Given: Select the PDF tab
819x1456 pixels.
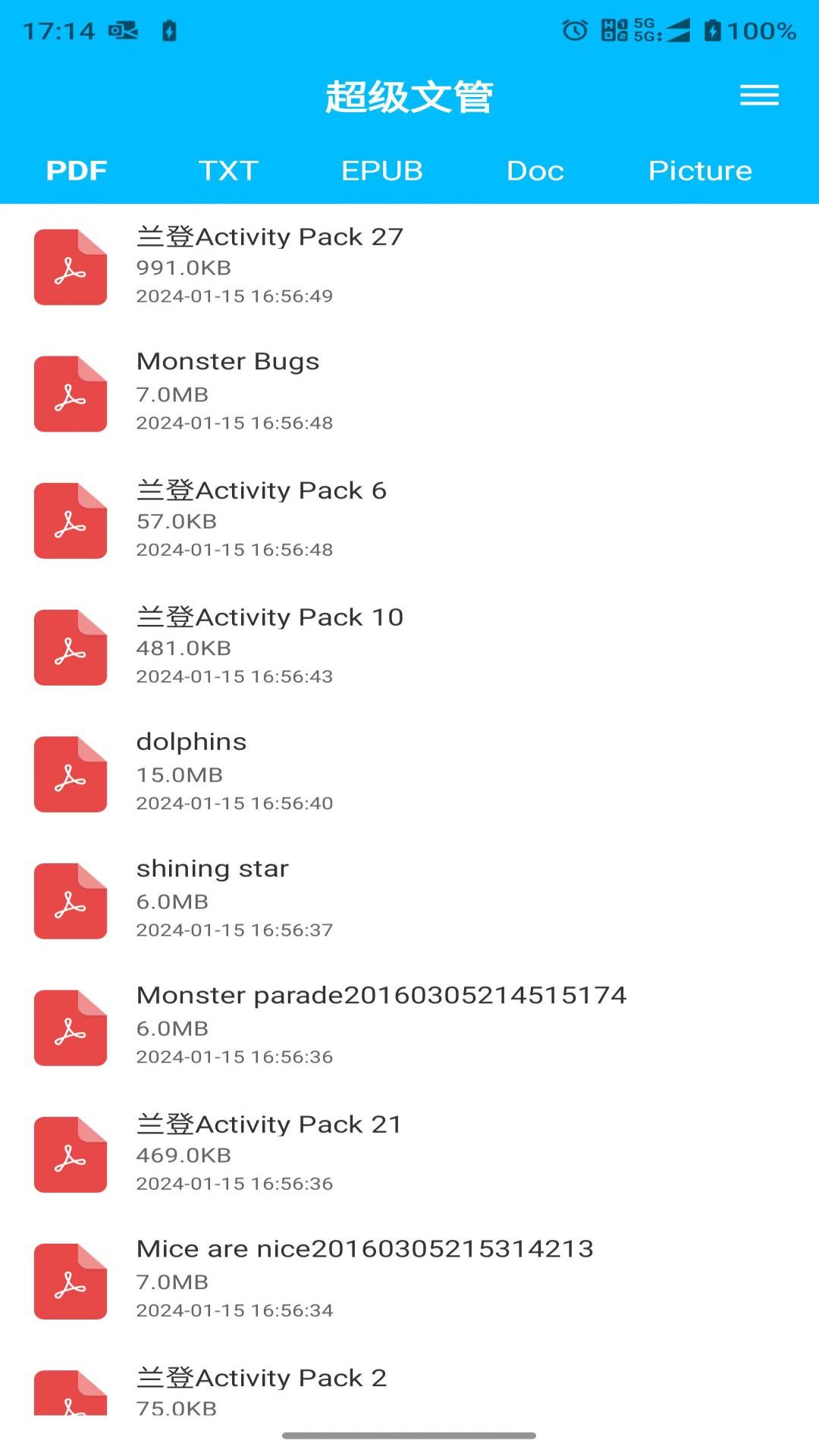Looking at the screenshot, I should click(77, 171).
